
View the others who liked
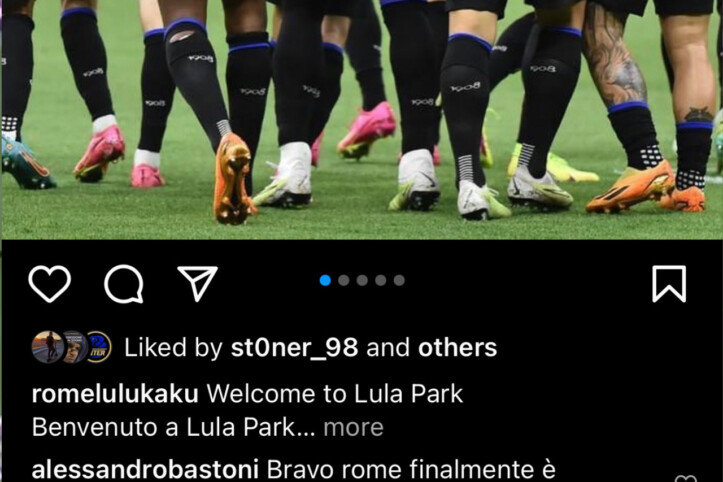click(x=457, y=348)
